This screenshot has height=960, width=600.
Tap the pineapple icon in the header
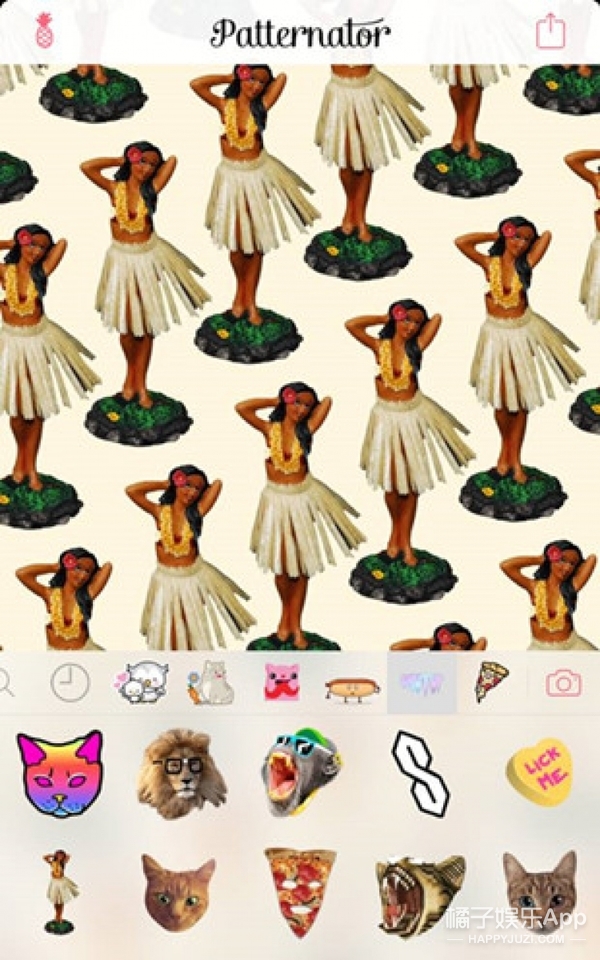[x=45, y=32]
